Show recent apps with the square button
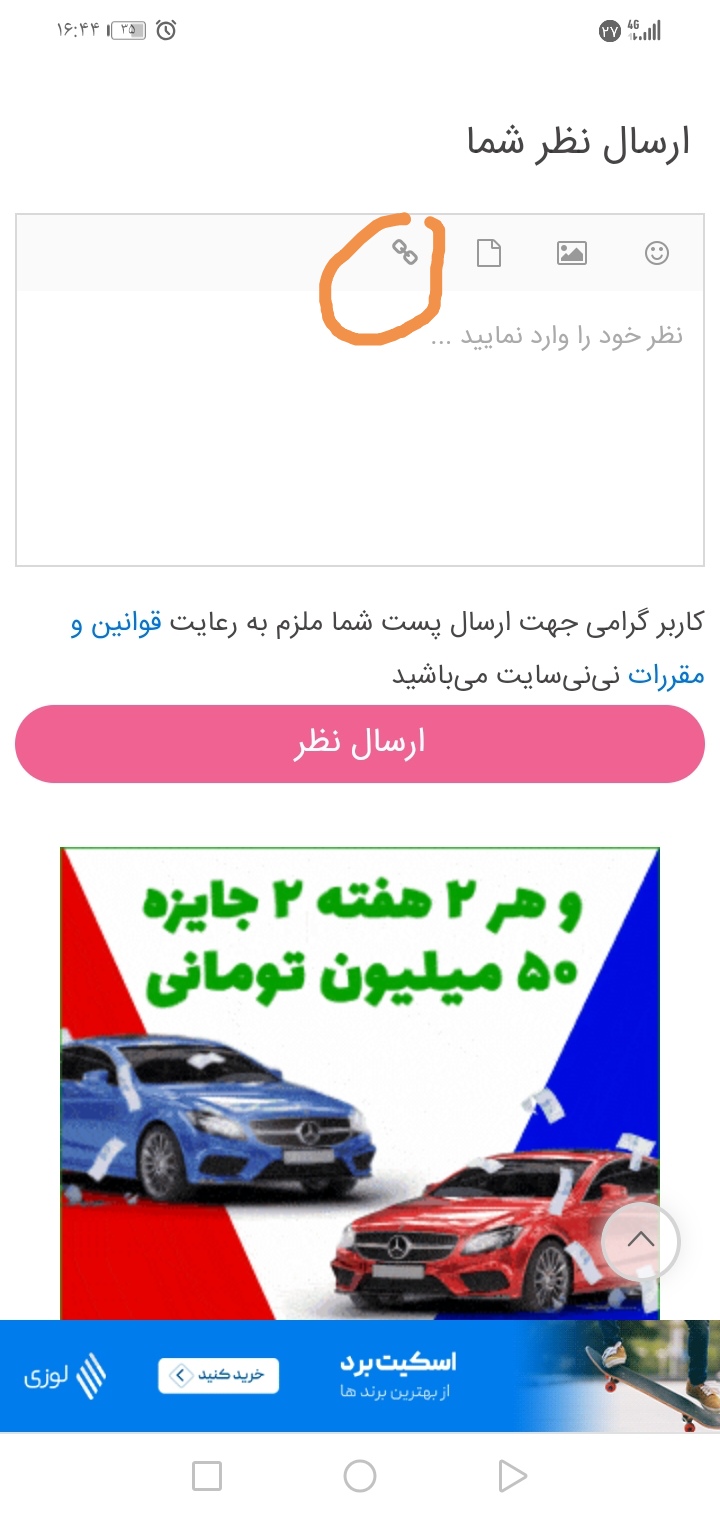720x1520 pixels. click(x=207, y=1475)
